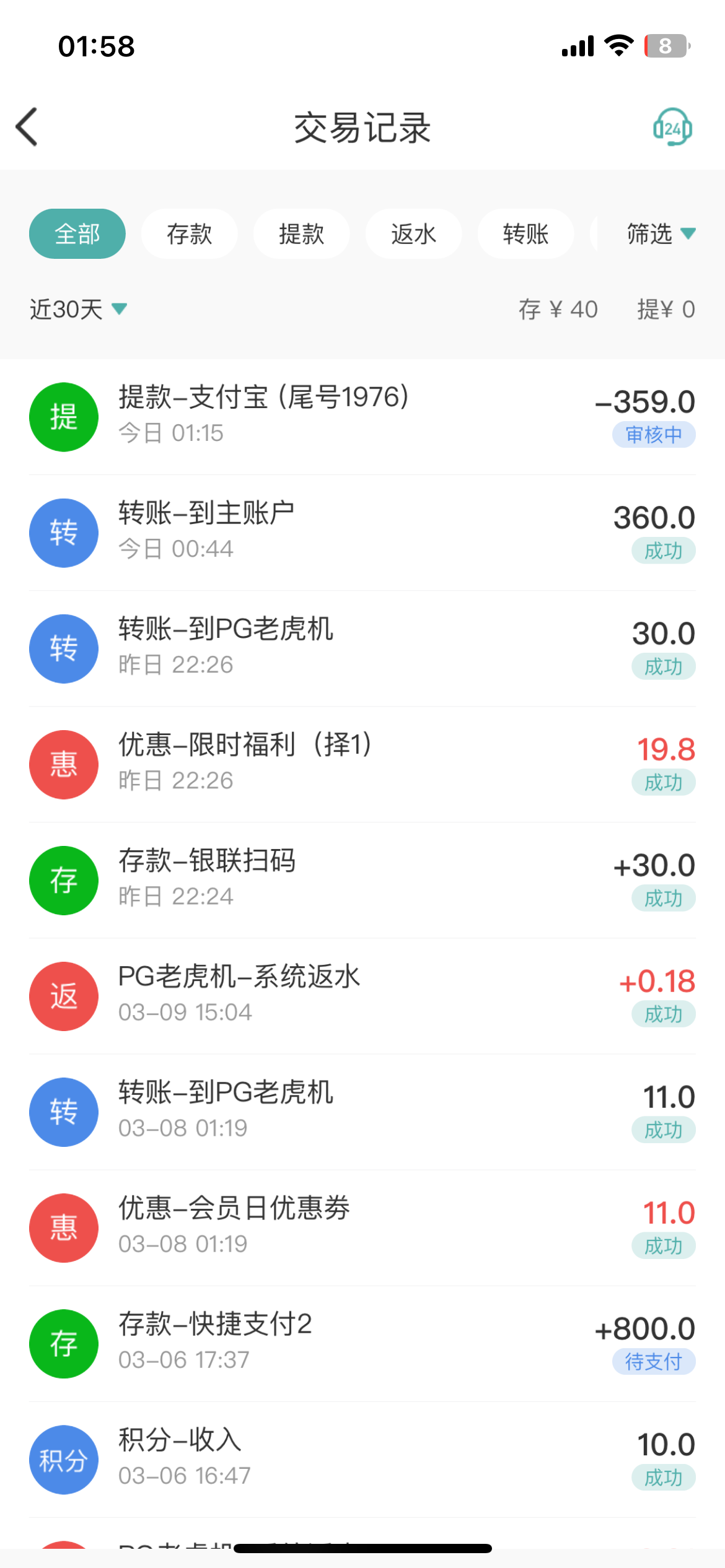Open 优惠-限时福利 (择1) record
725x1568 pixels.
[x=362, y=764]
